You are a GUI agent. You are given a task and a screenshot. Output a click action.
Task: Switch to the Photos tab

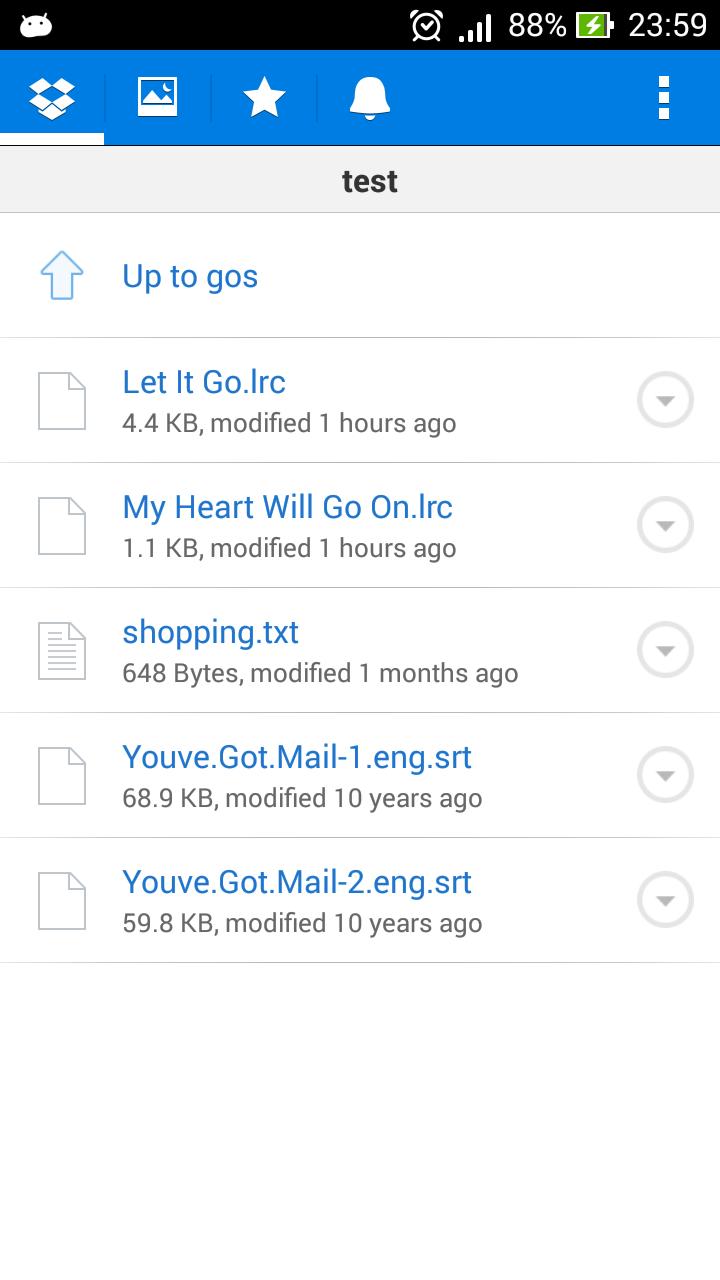(x=157, y=98)
